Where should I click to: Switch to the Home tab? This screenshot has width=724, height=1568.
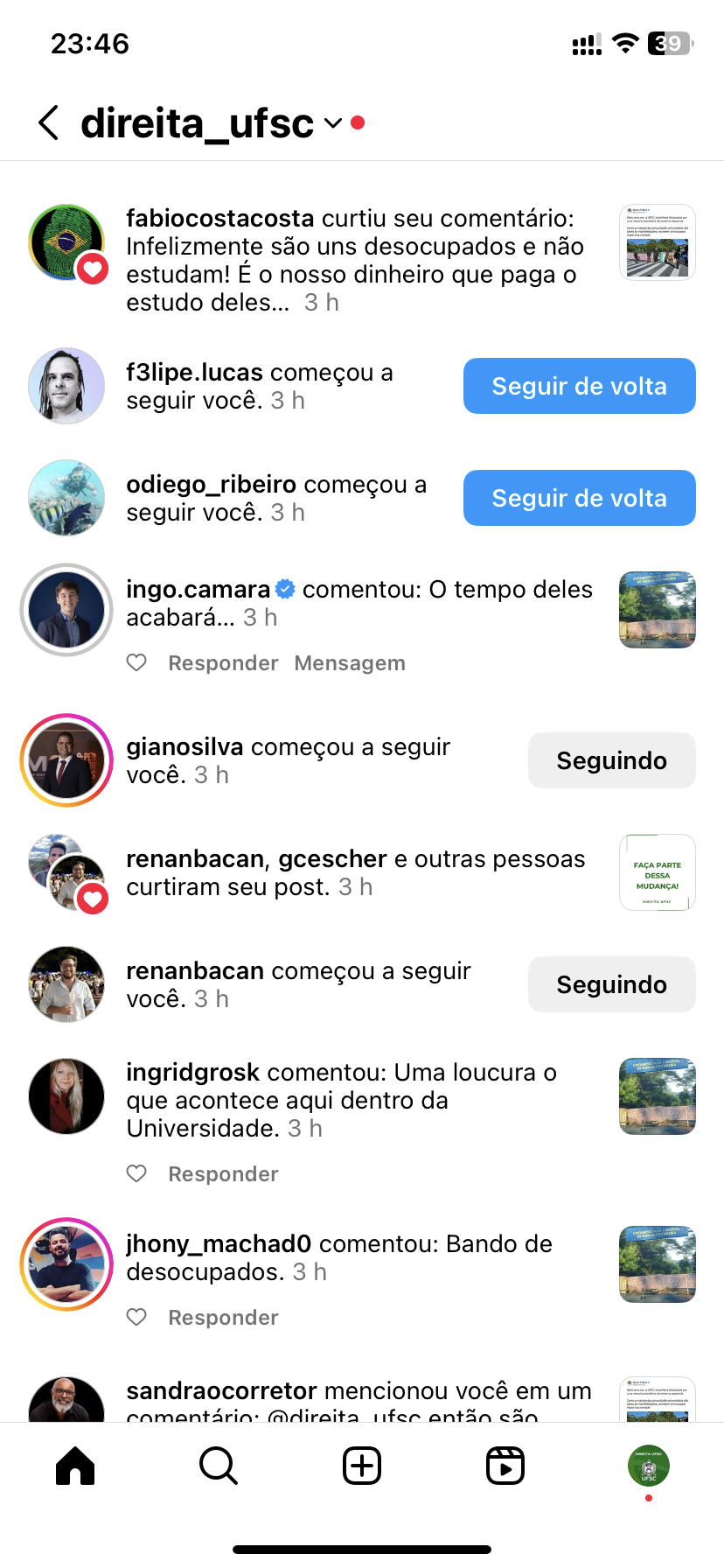coord(75,1466)
